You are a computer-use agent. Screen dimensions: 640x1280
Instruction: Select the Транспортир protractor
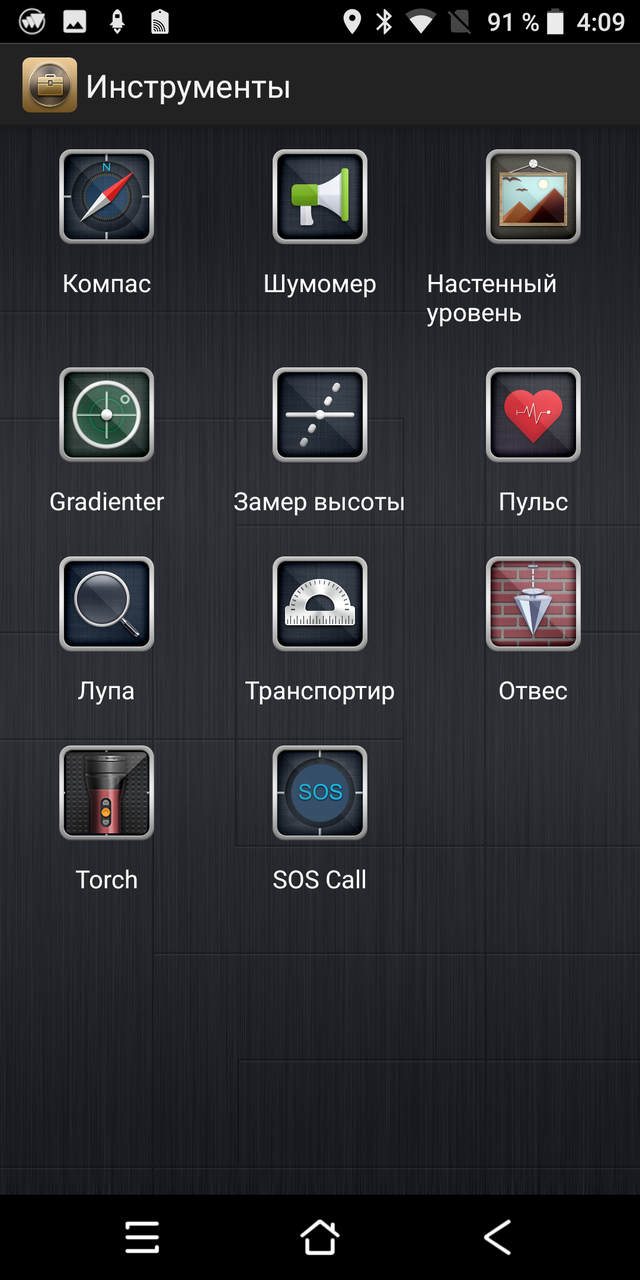(x=320, y=604)
